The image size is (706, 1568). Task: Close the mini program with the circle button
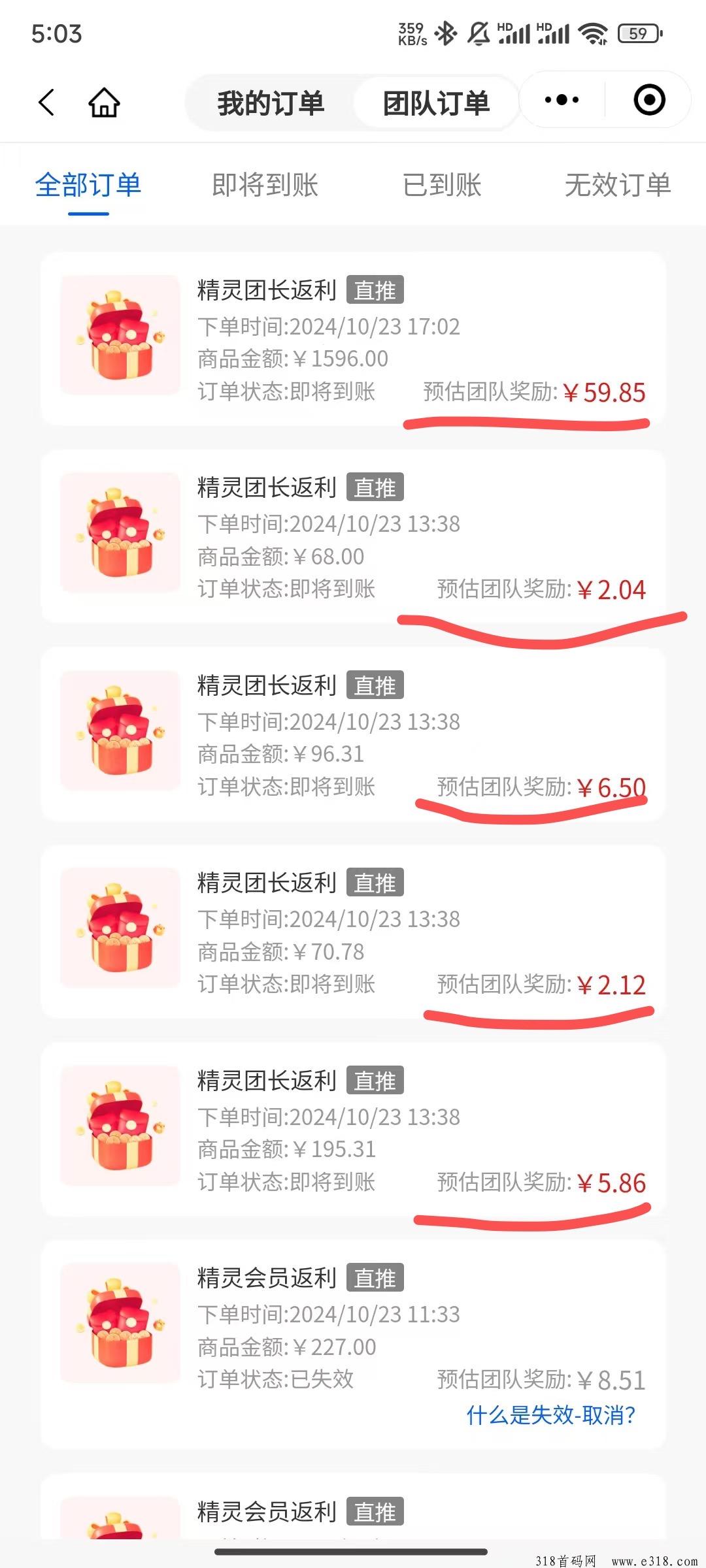(x=649, y=100)
